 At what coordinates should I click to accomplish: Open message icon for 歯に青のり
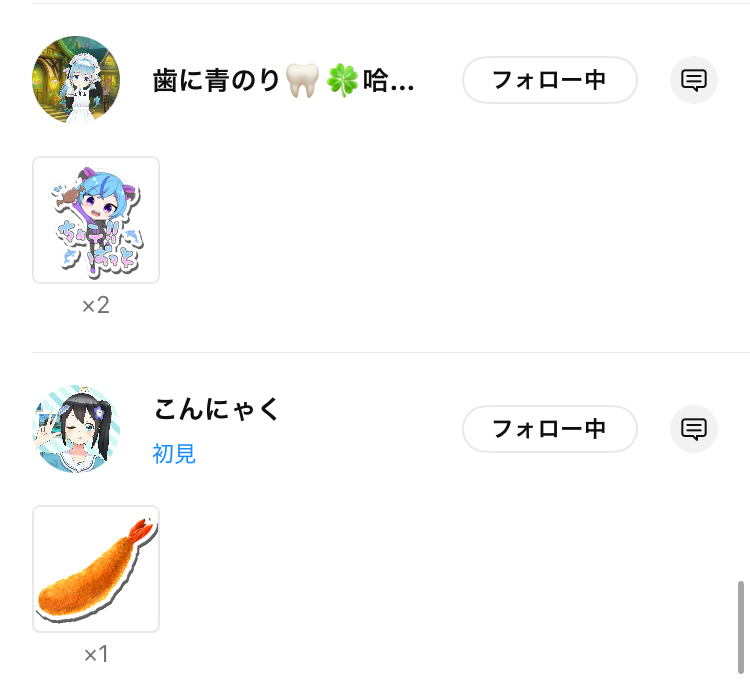693,80
